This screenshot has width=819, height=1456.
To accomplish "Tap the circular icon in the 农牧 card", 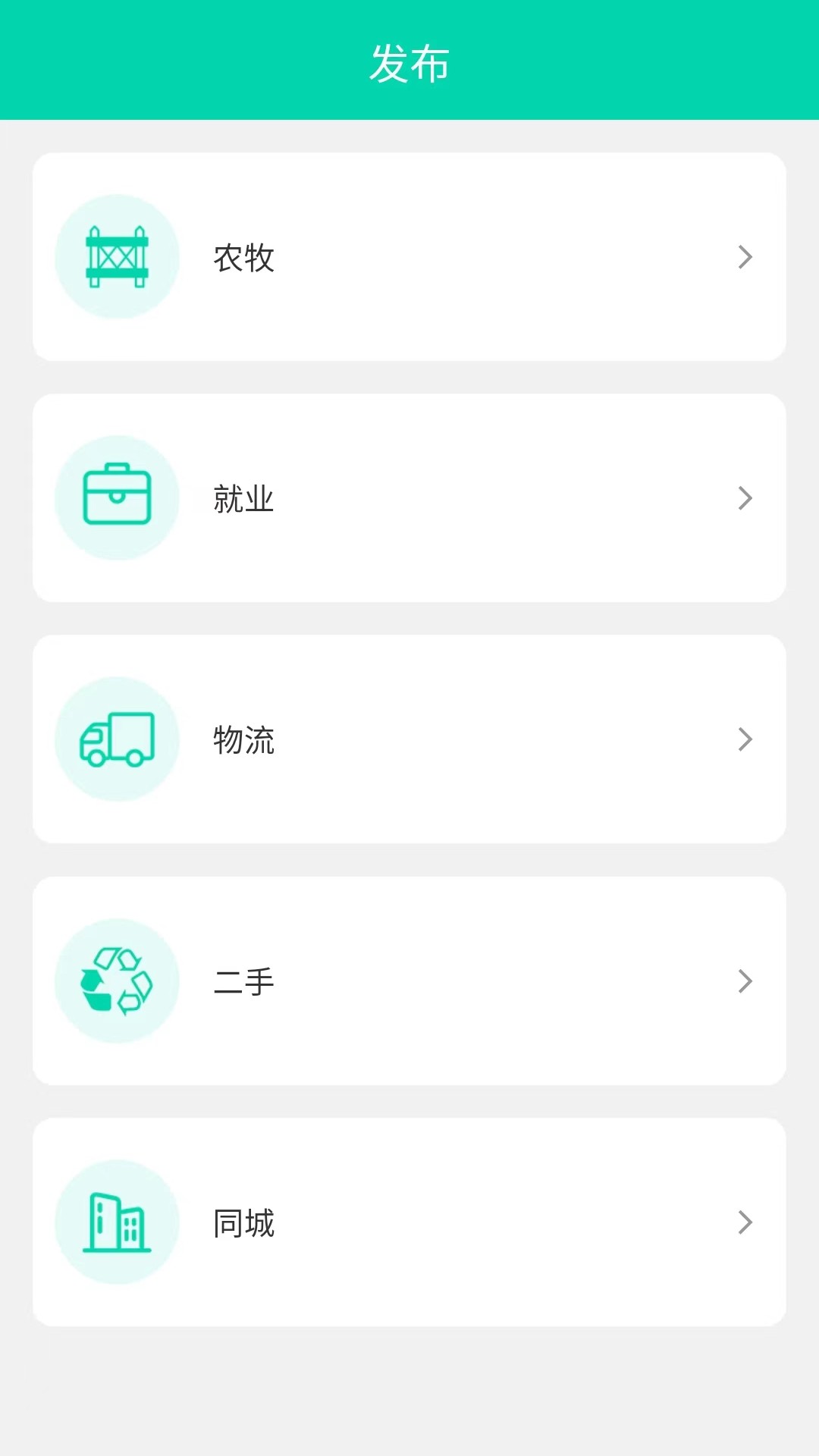I will pyautogui.click(x=117, y=256).
